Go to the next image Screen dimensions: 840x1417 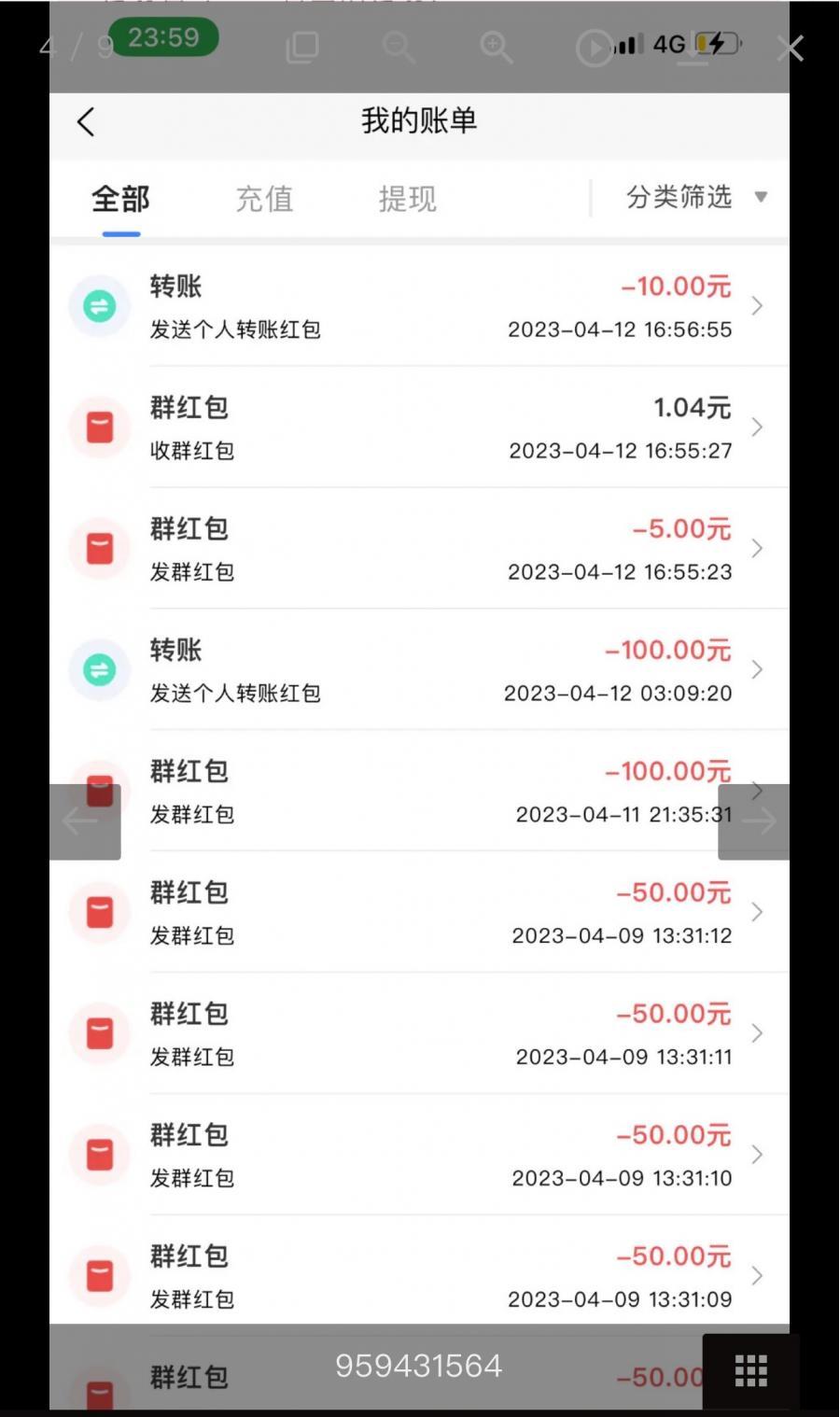click(x=754, y=821)
